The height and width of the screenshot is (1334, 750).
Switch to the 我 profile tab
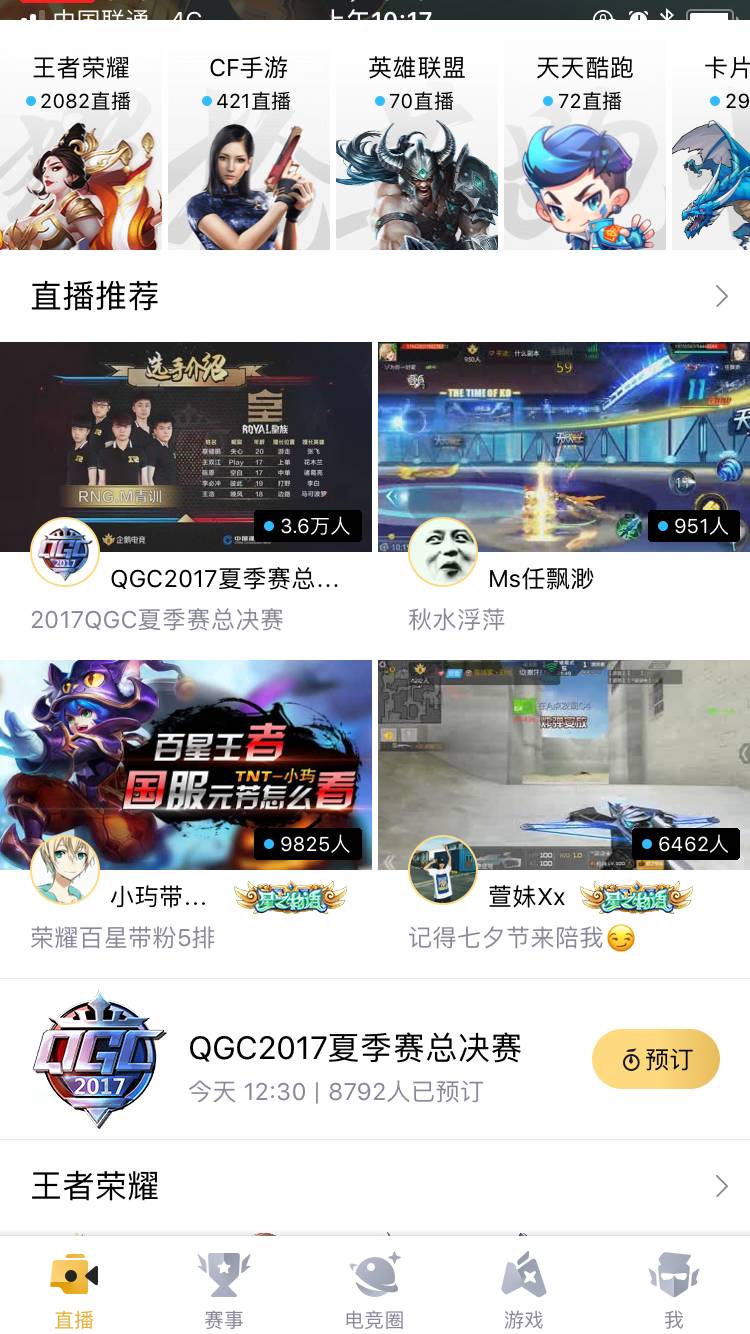point(674,1291)
